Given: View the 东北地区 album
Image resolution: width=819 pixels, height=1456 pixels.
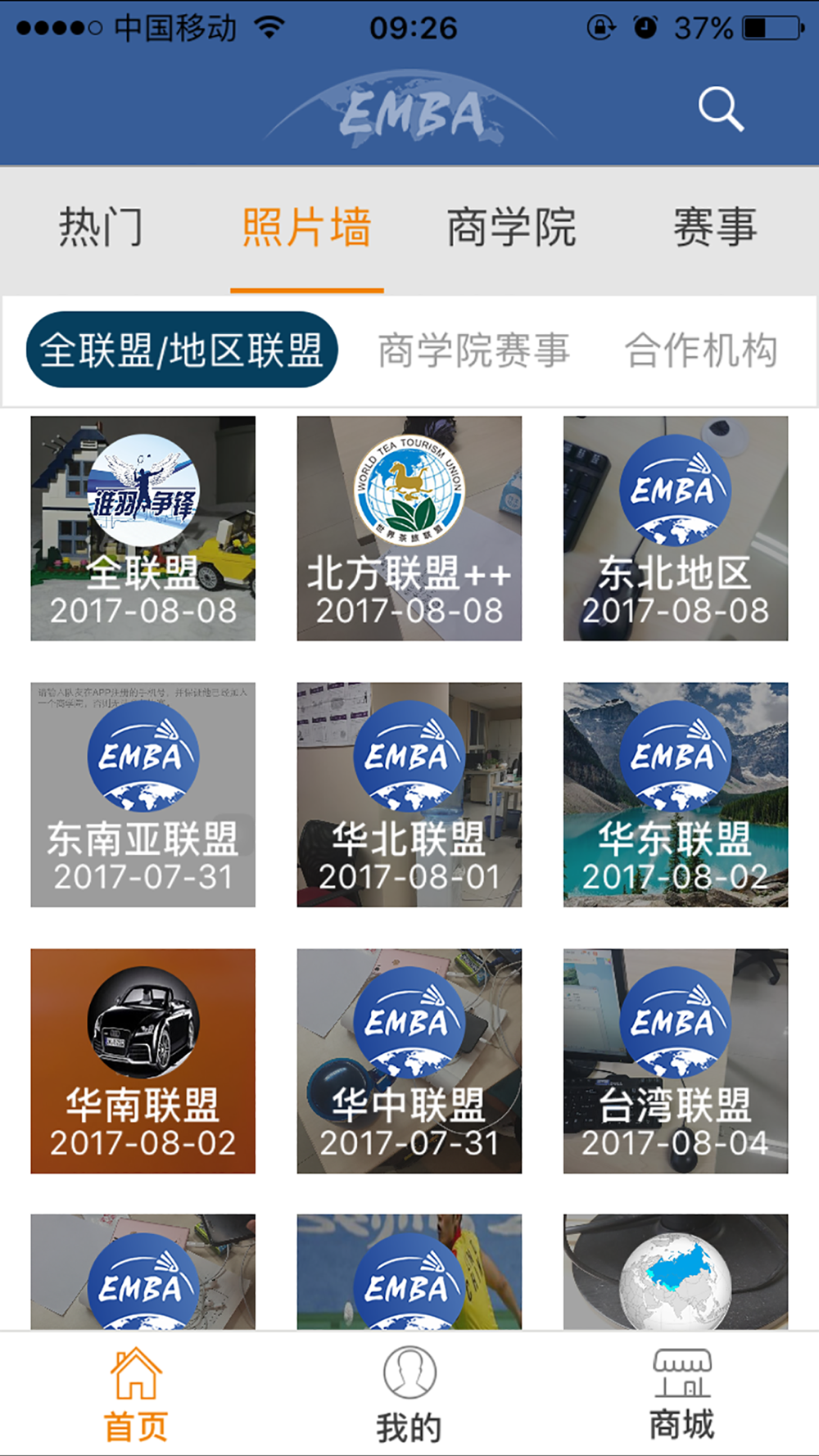Looking at the screenshot, I should [x=676, y=528].
